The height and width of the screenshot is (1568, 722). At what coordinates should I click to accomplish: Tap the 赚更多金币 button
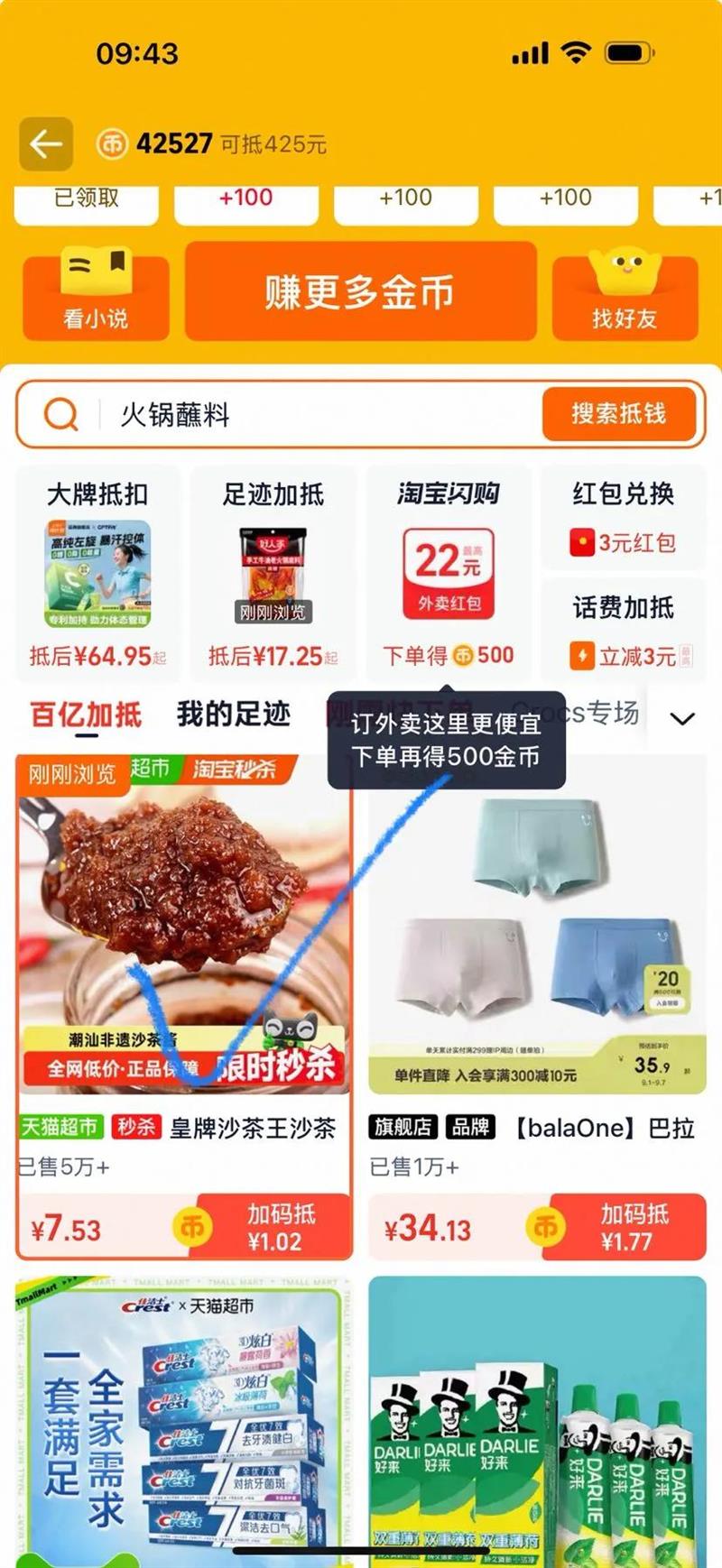361,291
